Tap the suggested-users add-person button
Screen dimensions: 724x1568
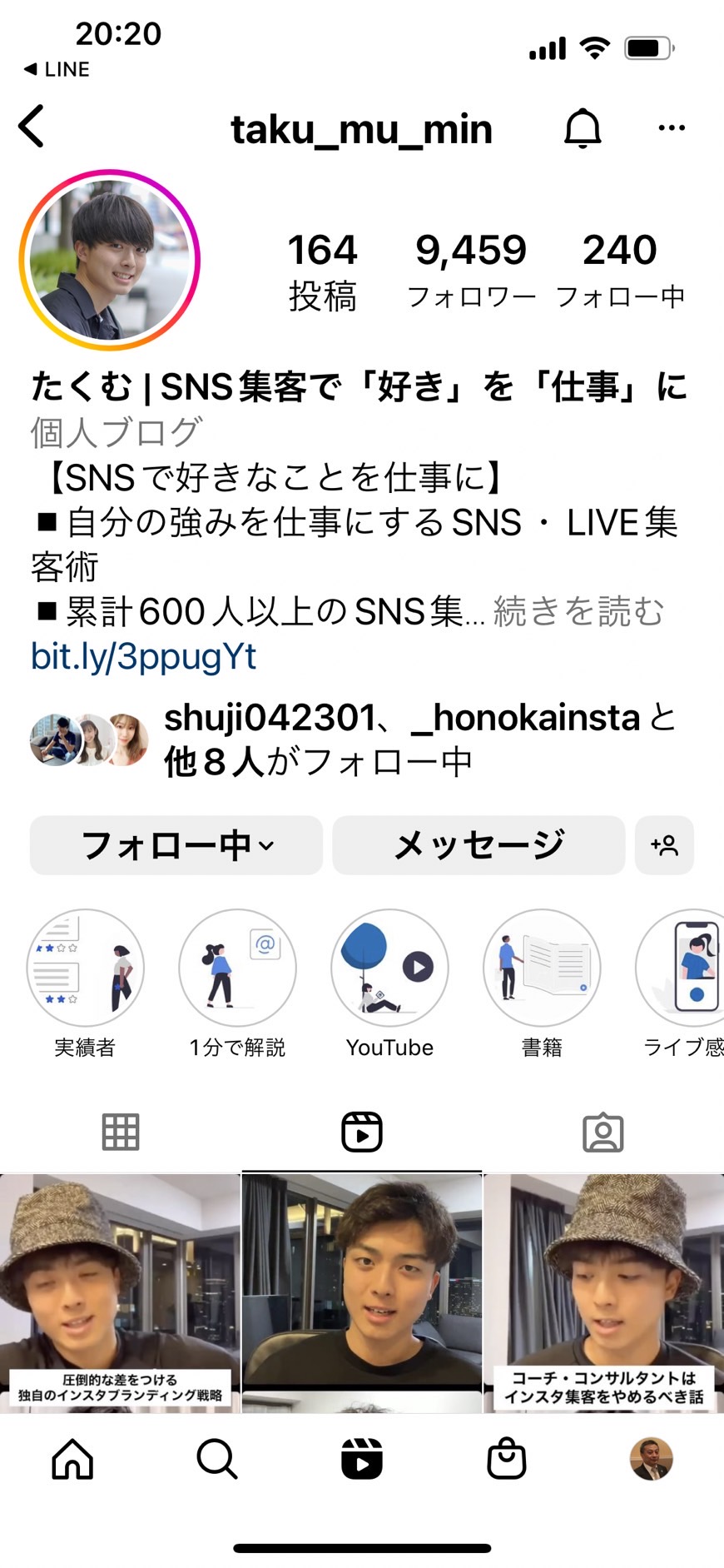click(x=664, y=845)
